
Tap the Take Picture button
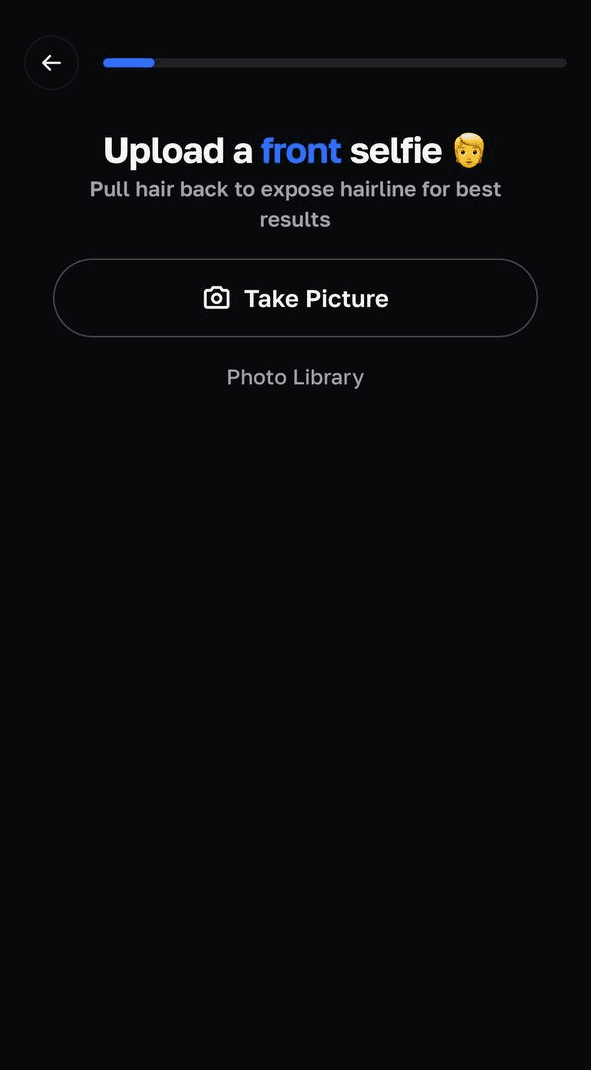coord(296,298)
